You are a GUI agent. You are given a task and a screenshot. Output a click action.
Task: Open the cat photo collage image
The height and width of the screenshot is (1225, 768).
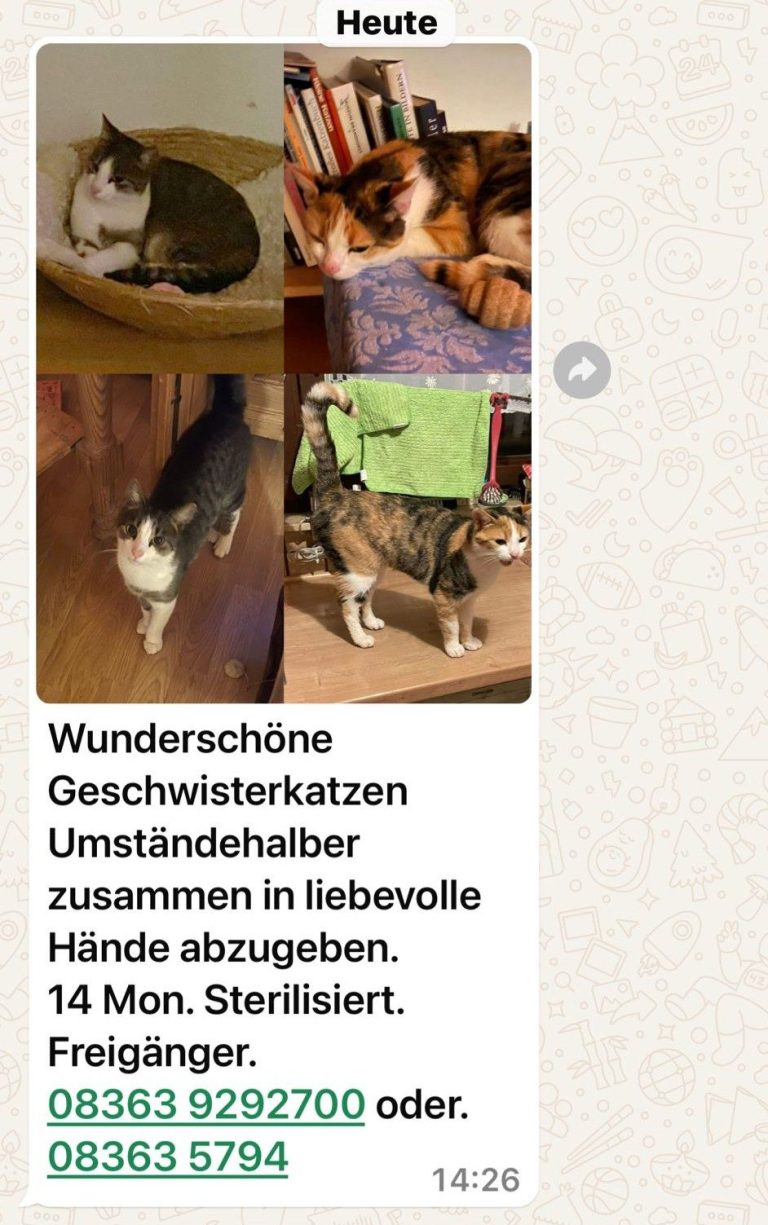pyautogui.click(x=284, y=373)
